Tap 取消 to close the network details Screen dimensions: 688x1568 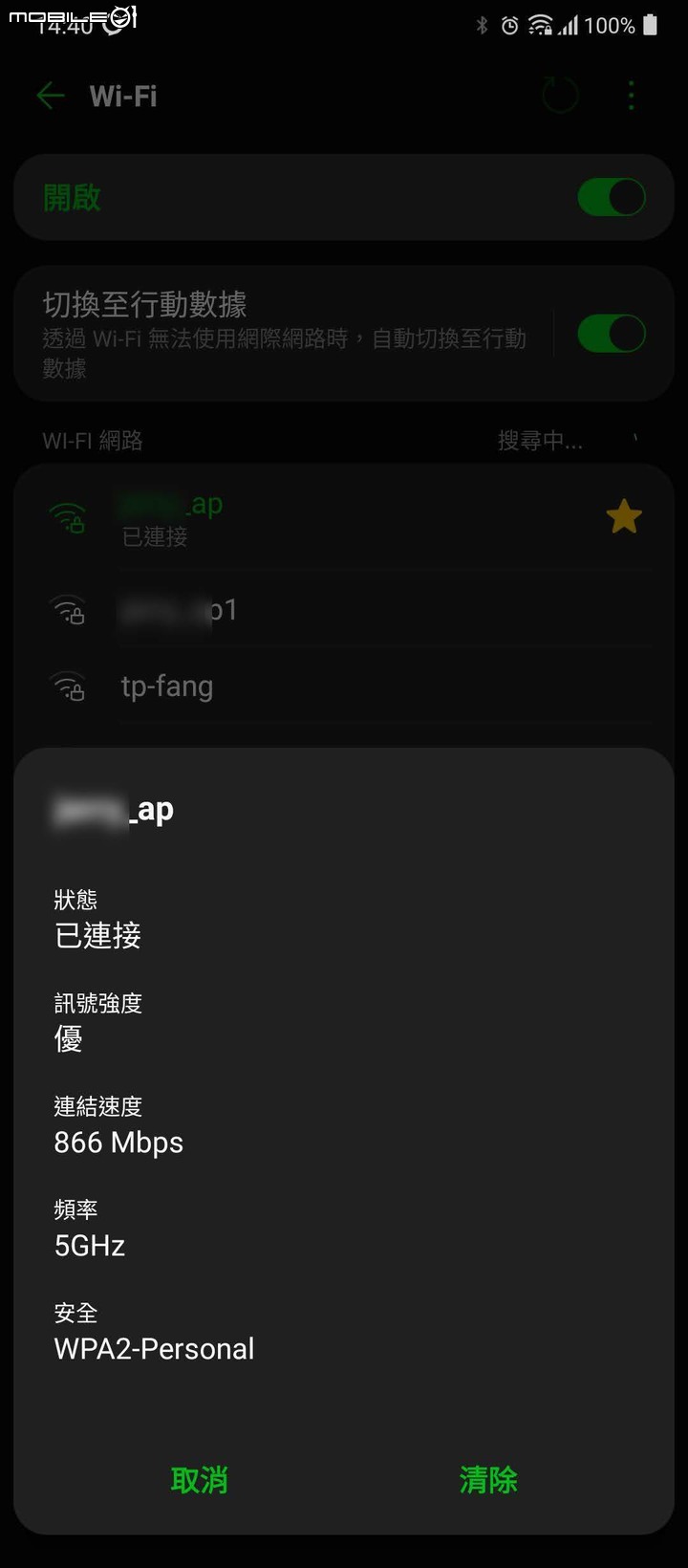click(199, 1479)
